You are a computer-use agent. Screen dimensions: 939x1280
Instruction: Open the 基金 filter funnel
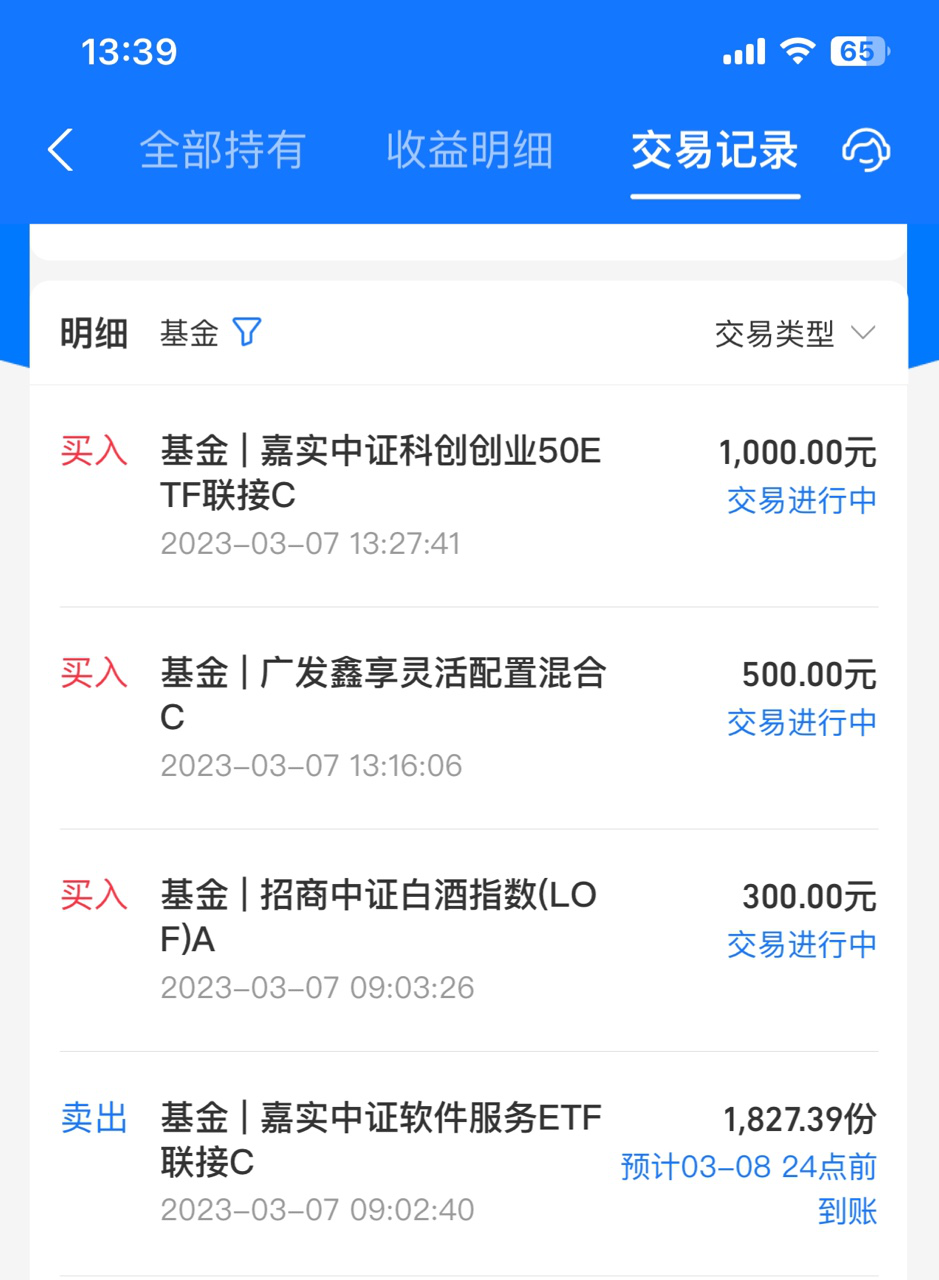pos(246,333)
